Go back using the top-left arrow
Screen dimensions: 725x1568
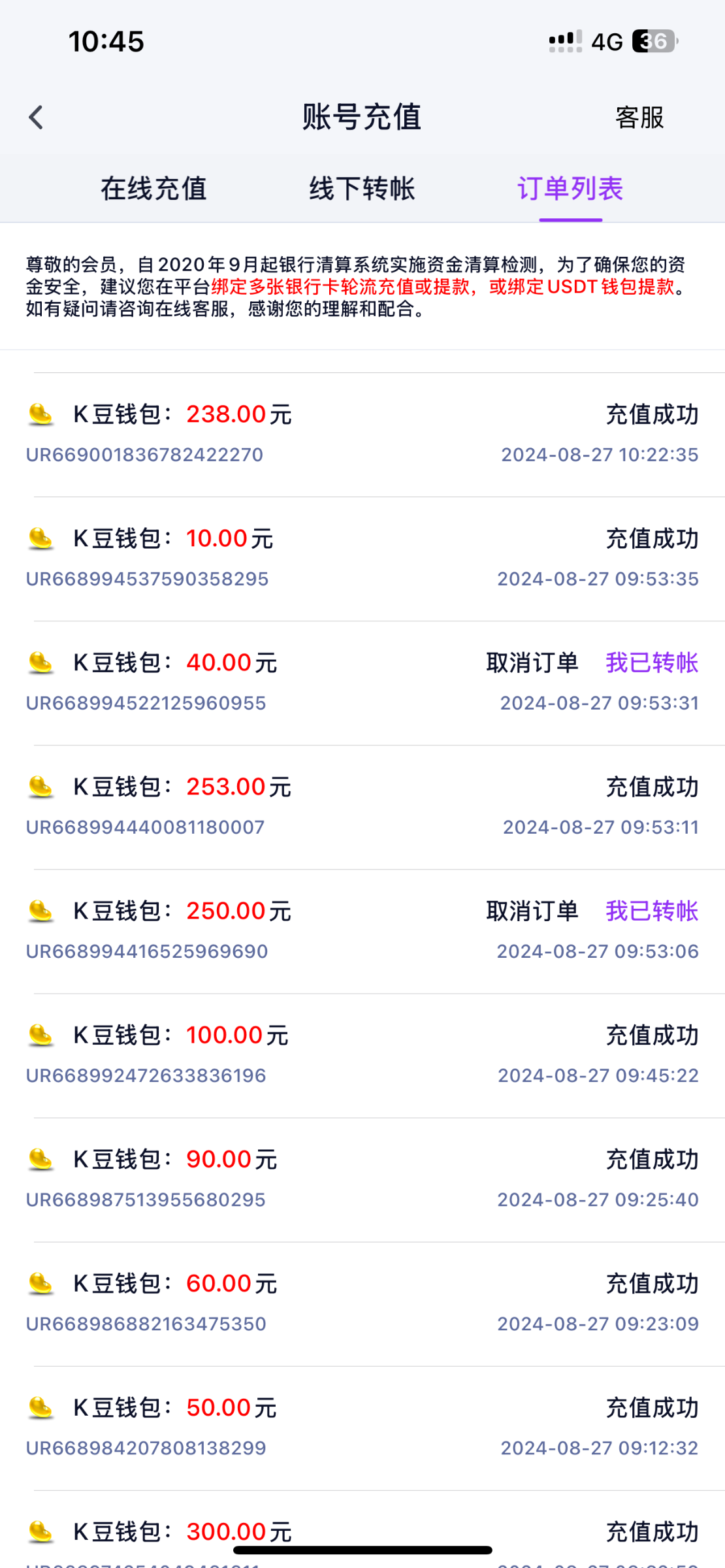(36, 118)
